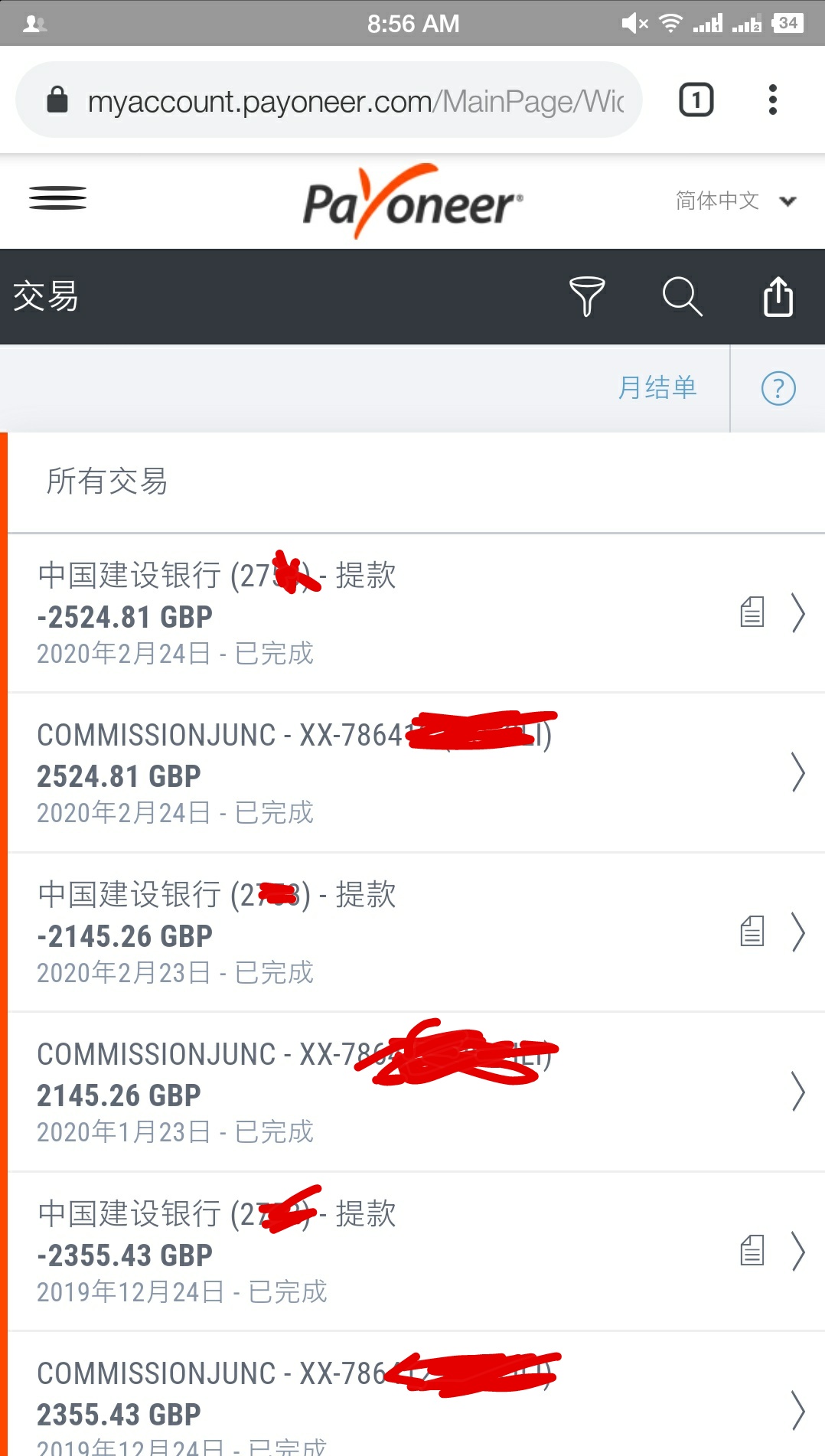Expand the 2145.26 GBP COMMISSIONJUNC entry
825x1456 pixels.
tap(799, 1092)
